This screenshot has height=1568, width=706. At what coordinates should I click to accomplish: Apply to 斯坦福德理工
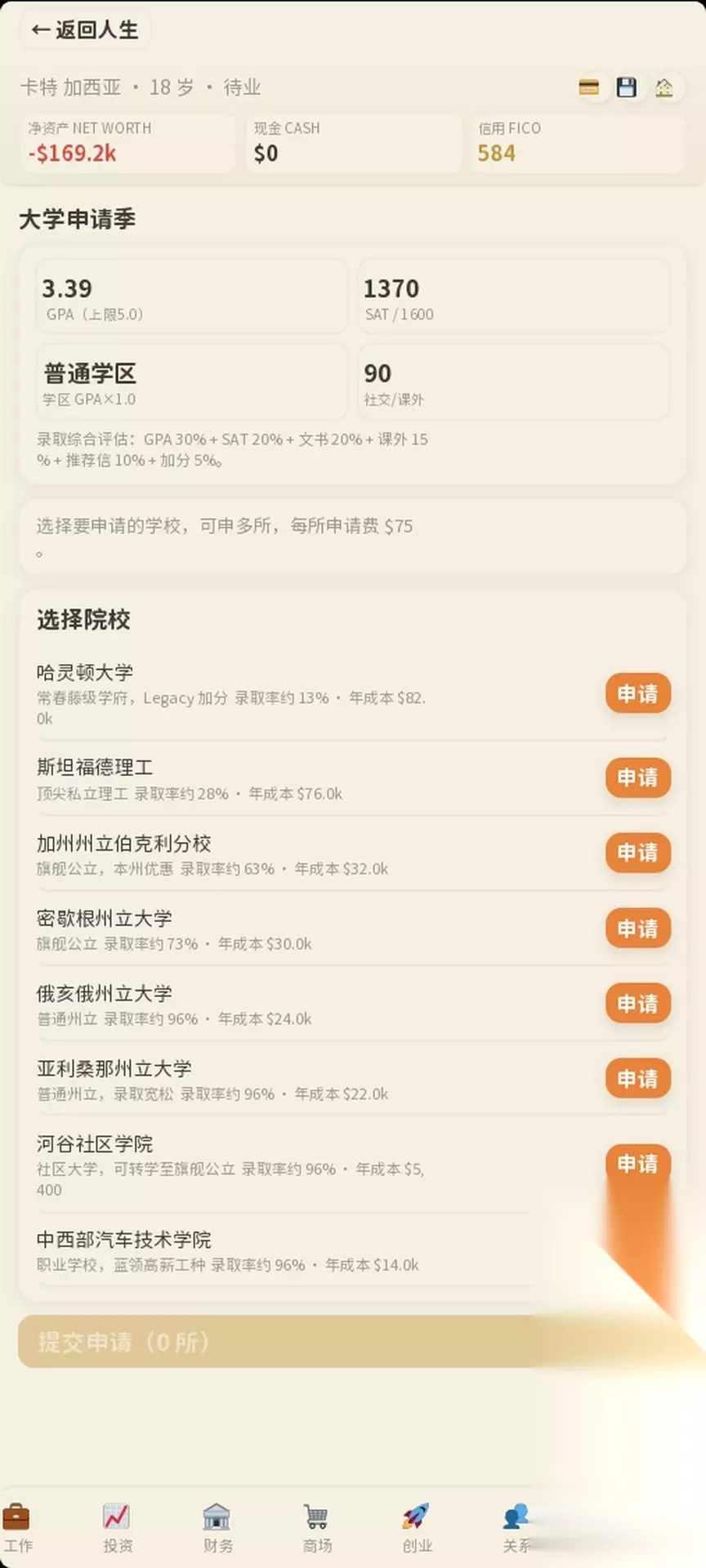(x=637, y=777)
